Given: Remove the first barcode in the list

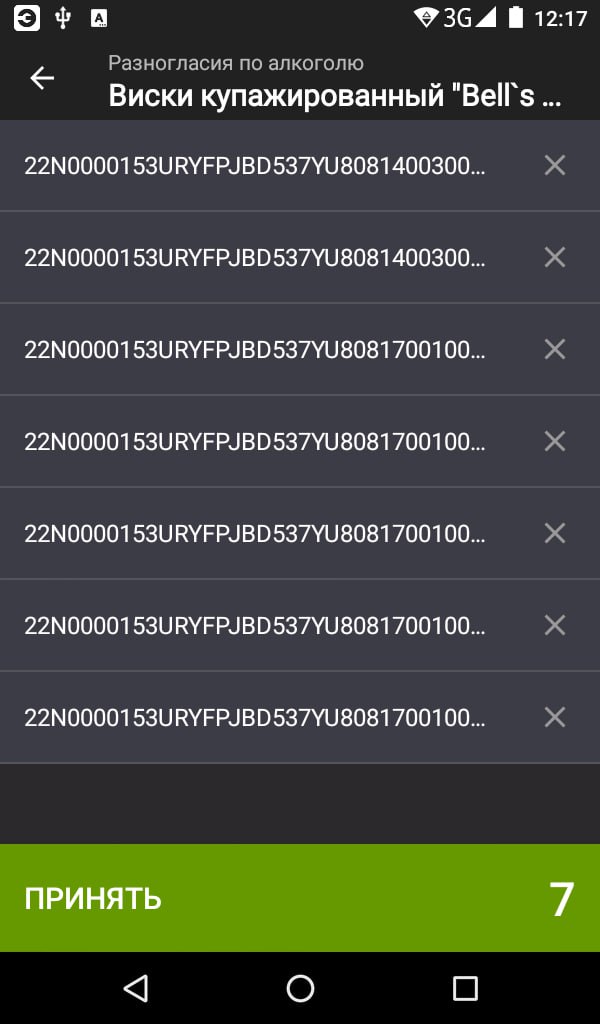Looking at the screenshot, I should pos(554,166).
